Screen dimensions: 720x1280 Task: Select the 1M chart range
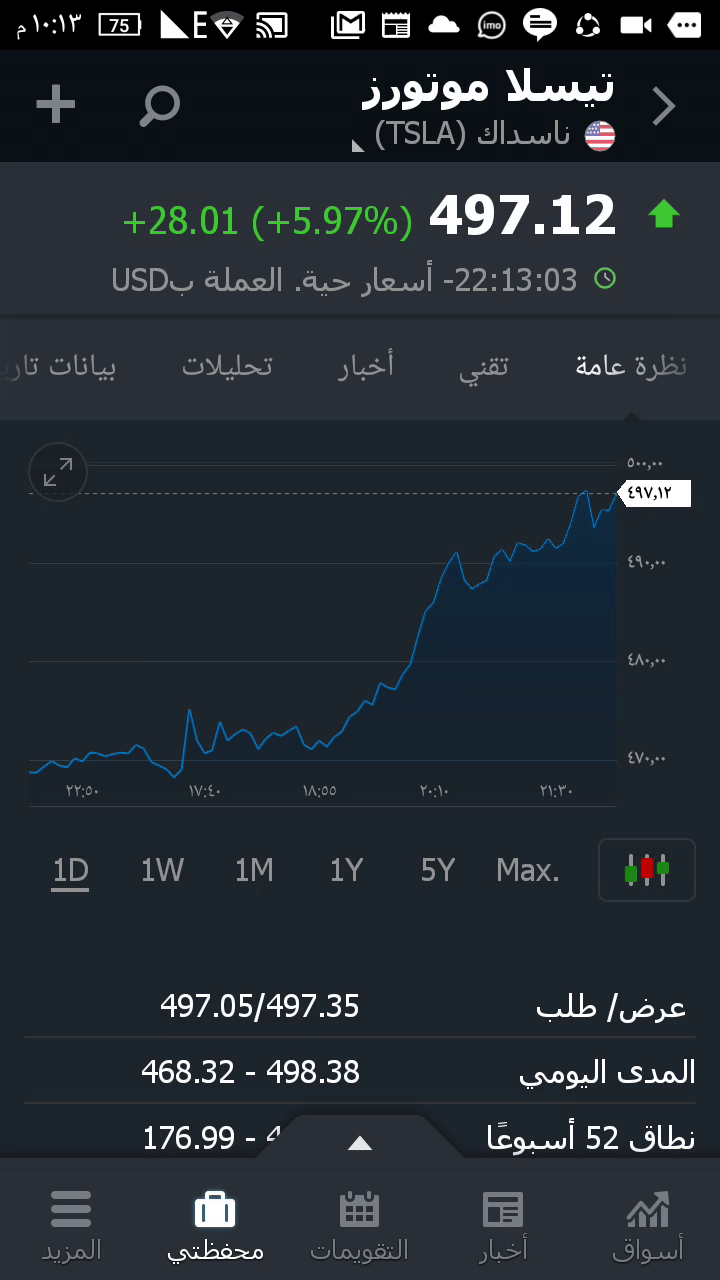click(x=254, y=871)
